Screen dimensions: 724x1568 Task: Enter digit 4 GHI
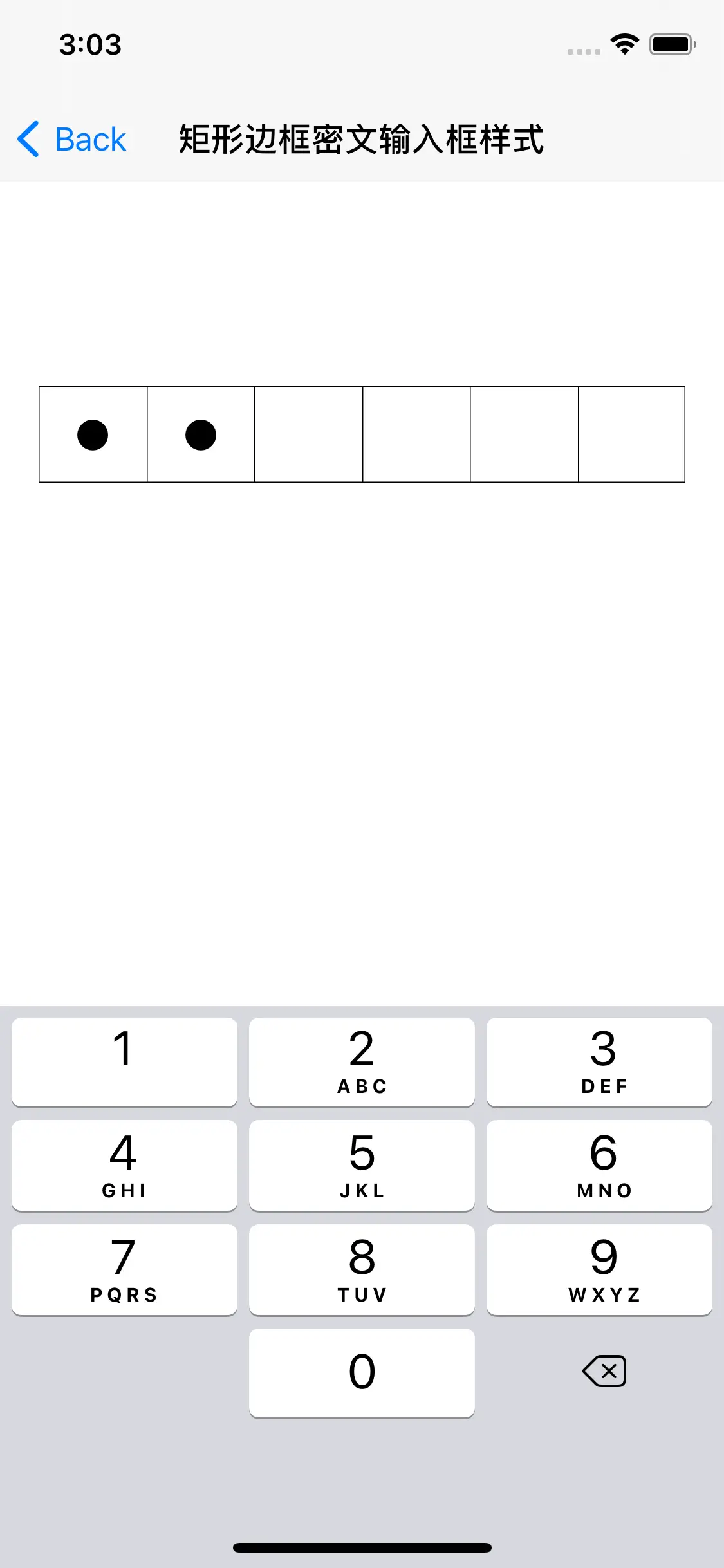point(124,1166)
